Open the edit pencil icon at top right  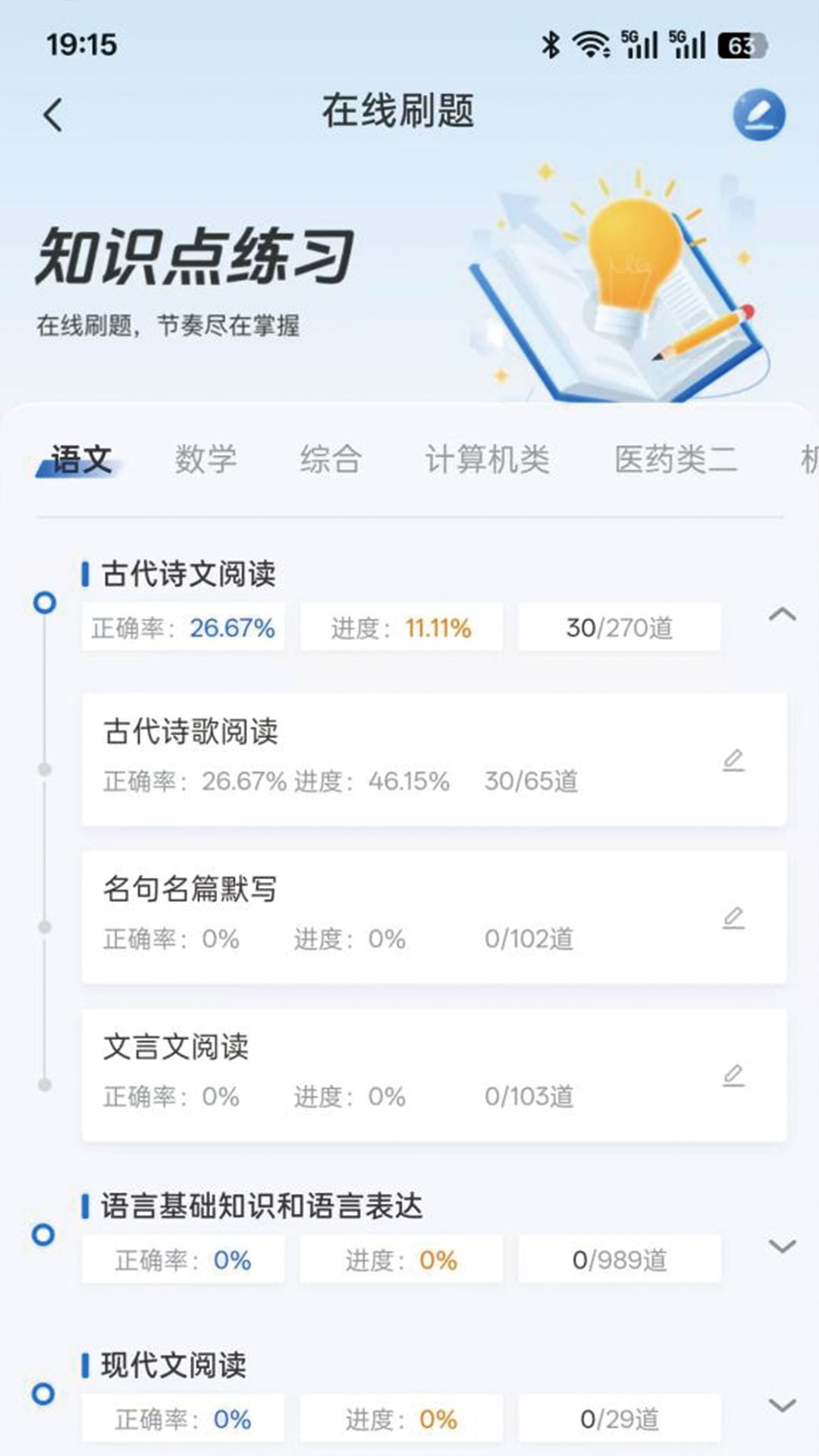coord(760,115)
